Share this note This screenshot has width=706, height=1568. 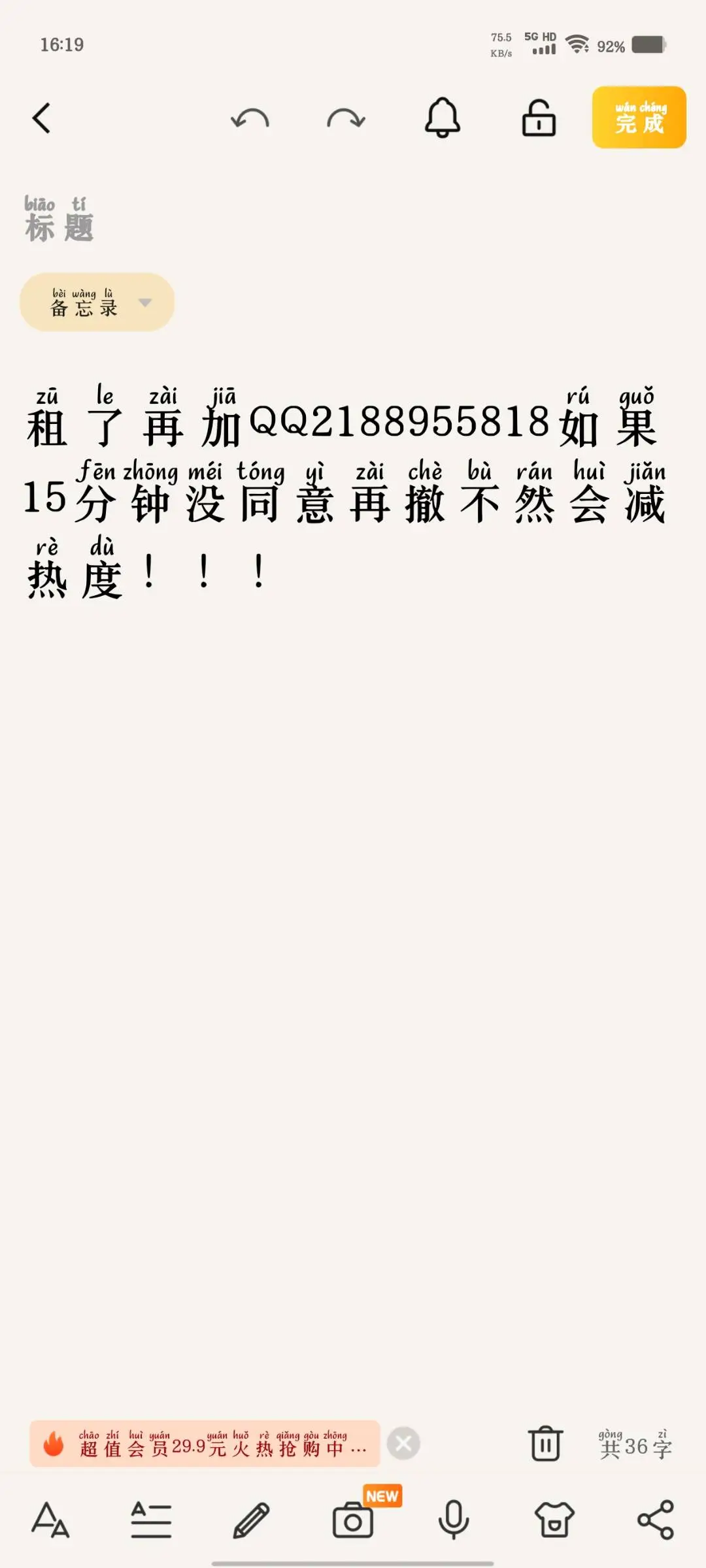click(x=655, y=1519)
